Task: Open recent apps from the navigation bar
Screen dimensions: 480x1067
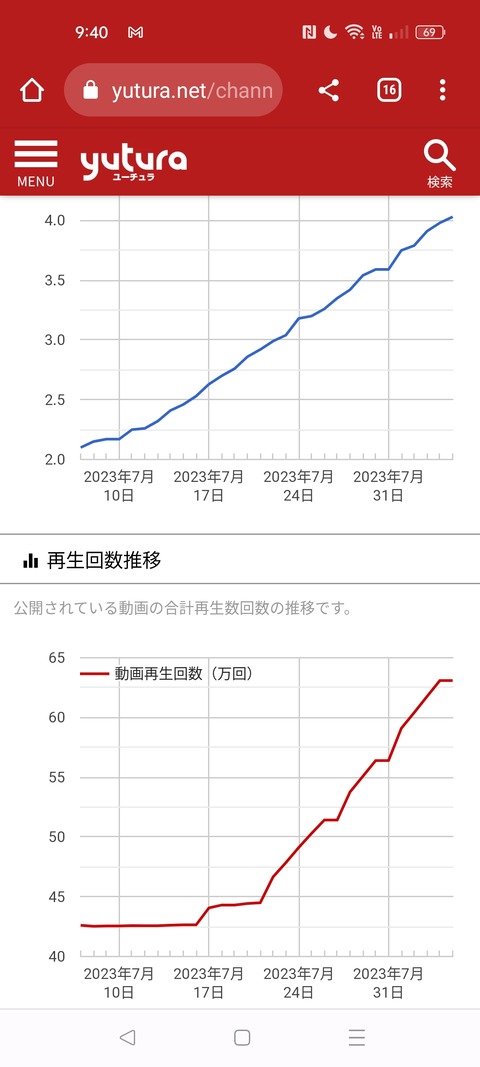Action: click(357, 1037)
